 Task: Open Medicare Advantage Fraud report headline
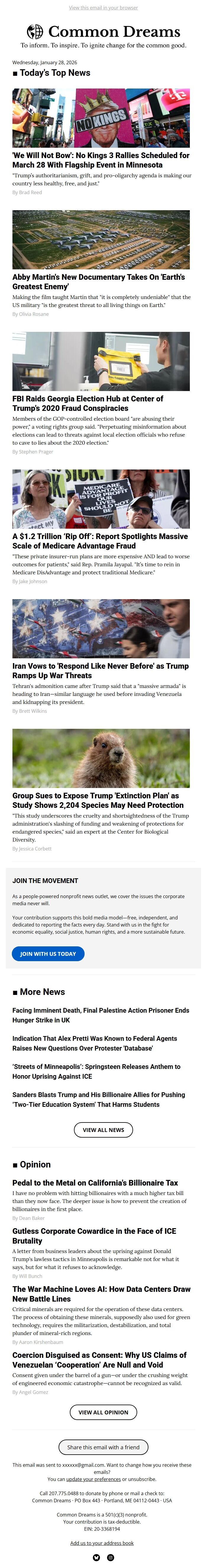[100, 541]
